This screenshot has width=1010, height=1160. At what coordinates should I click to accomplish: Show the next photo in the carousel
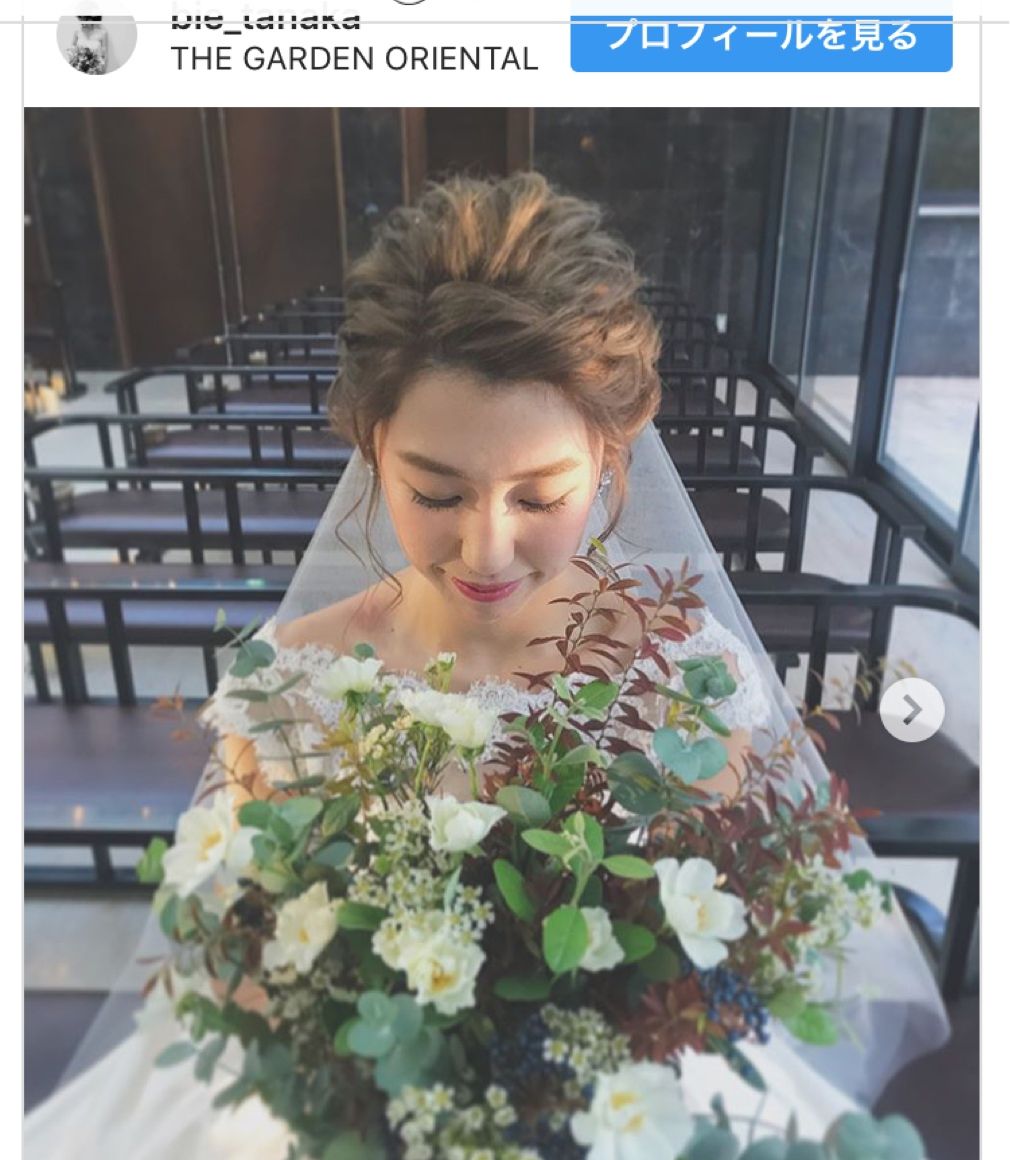[x=911, y=710]
